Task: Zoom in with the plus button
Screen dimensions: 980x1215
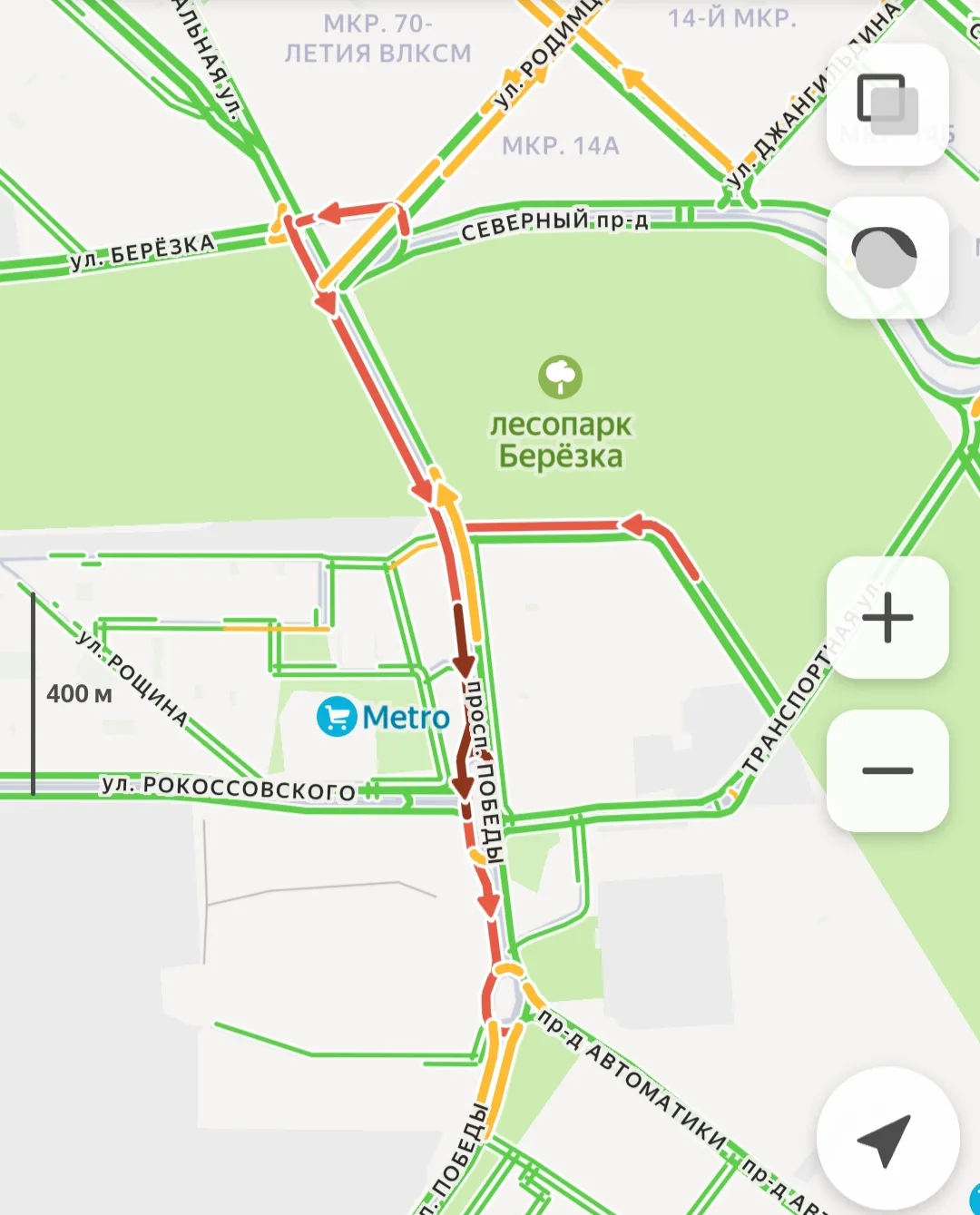Action: click(x=887, y=618)
